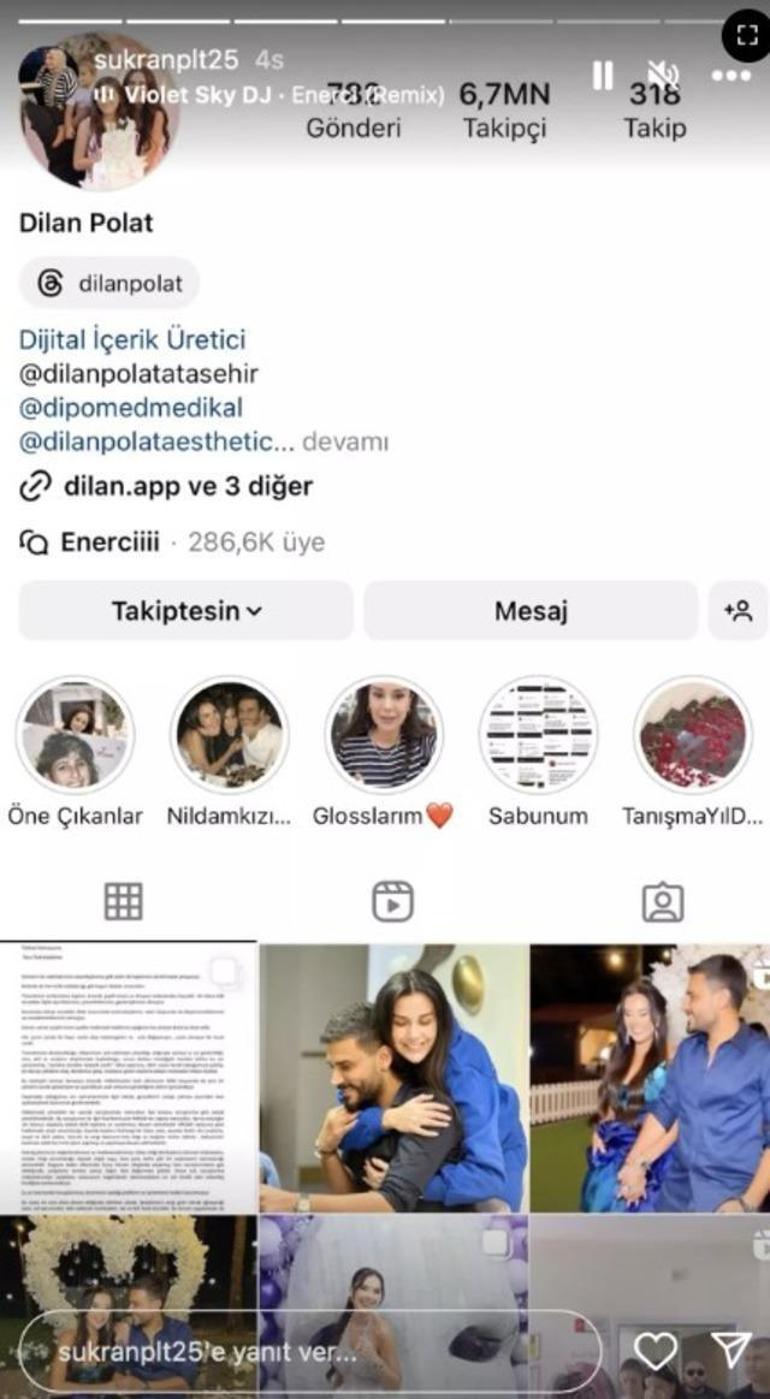This screenshot has height=1399, width=770.
Task: Tap the reply to sukranplt25 field
Action: click(310, 1352)
